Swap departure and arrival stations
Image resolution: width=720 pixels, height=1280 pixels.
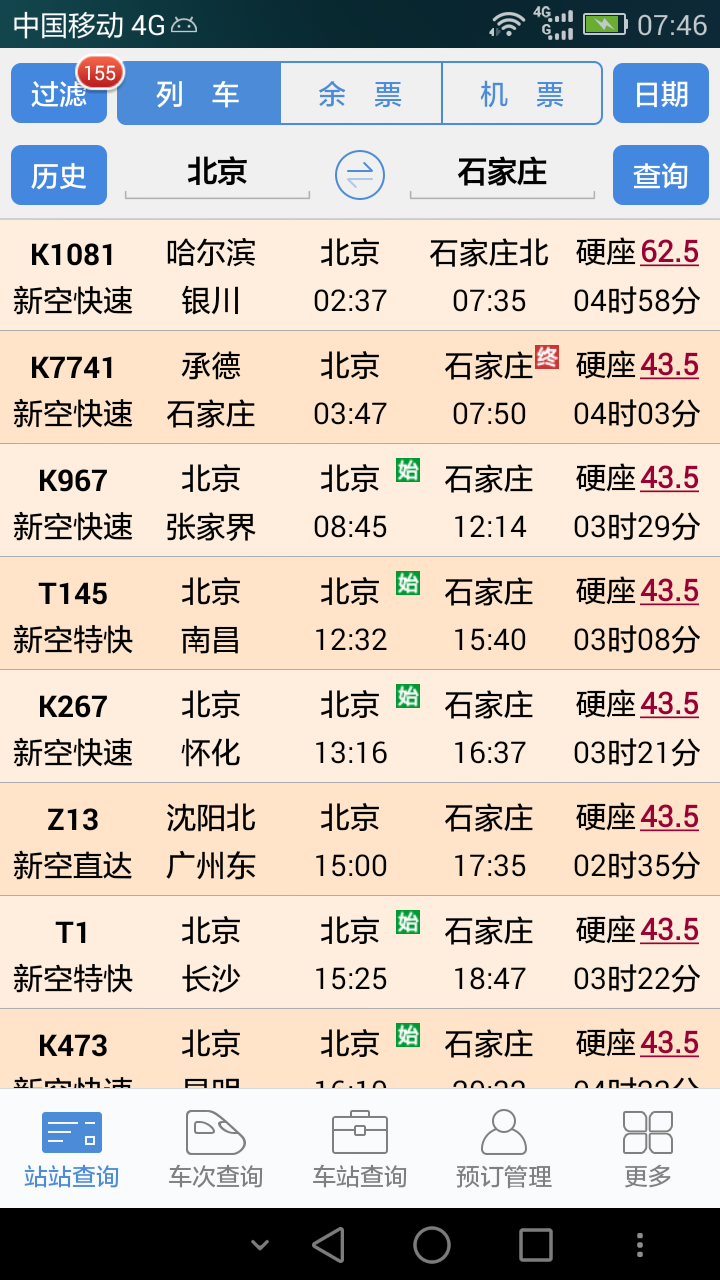[x=360, y=175]
